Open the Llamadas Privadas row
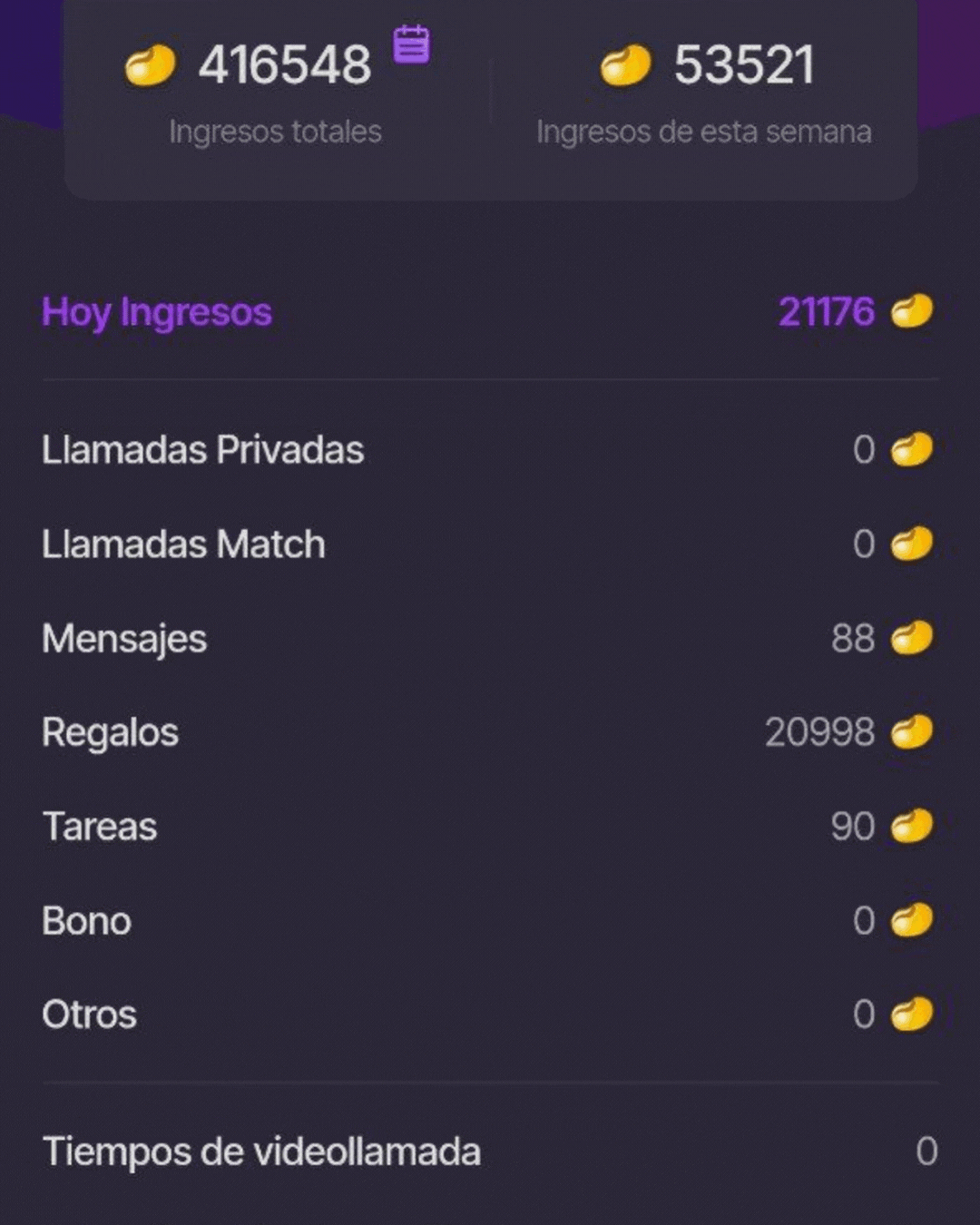The width and height of the screenshot is (980, 1225). 203,449
